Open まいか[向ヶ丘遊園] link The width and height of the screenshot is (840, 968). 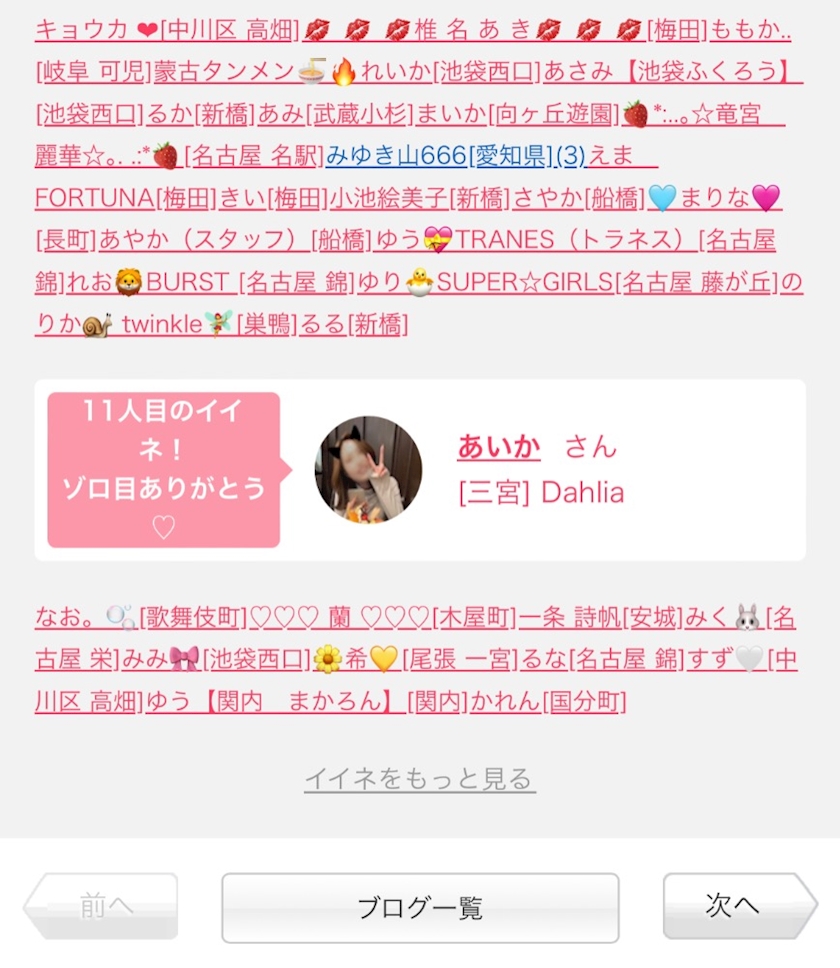tap(517, 114)
